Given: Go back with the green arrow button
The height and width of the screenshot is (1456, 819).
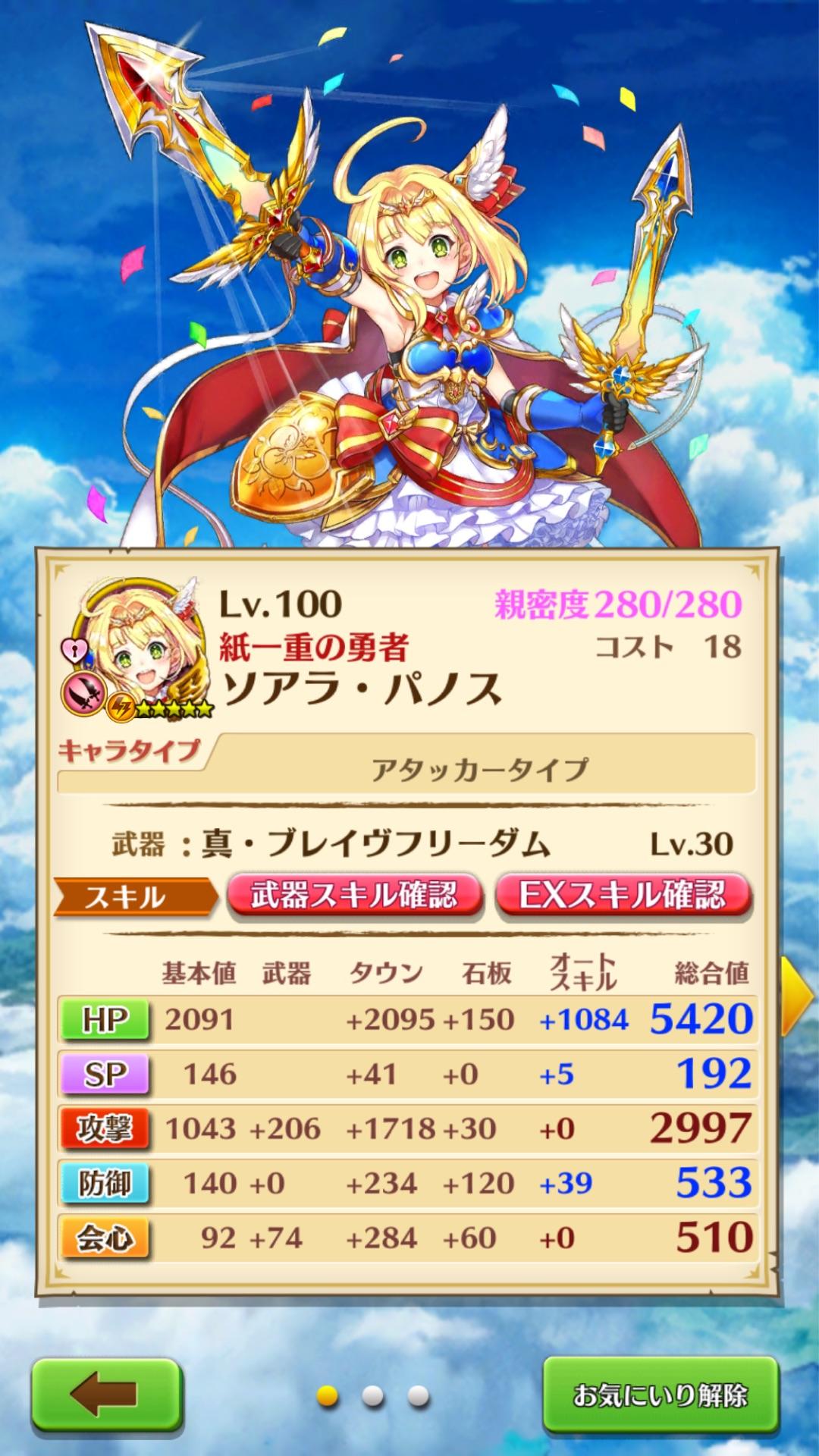Looking at the screenshot, I should 105,1394.
